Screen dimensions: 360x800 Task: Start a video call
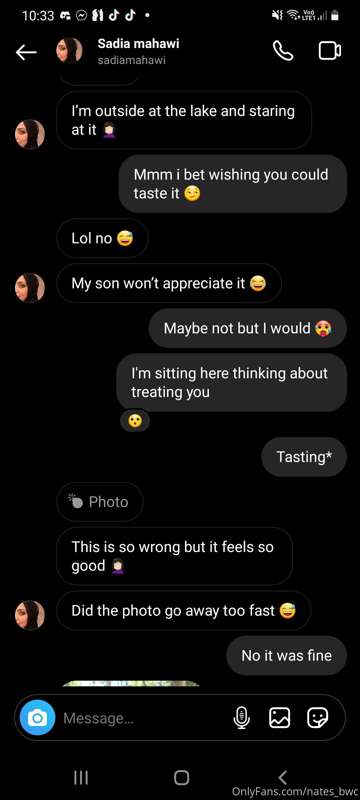[x=330, y=51]
